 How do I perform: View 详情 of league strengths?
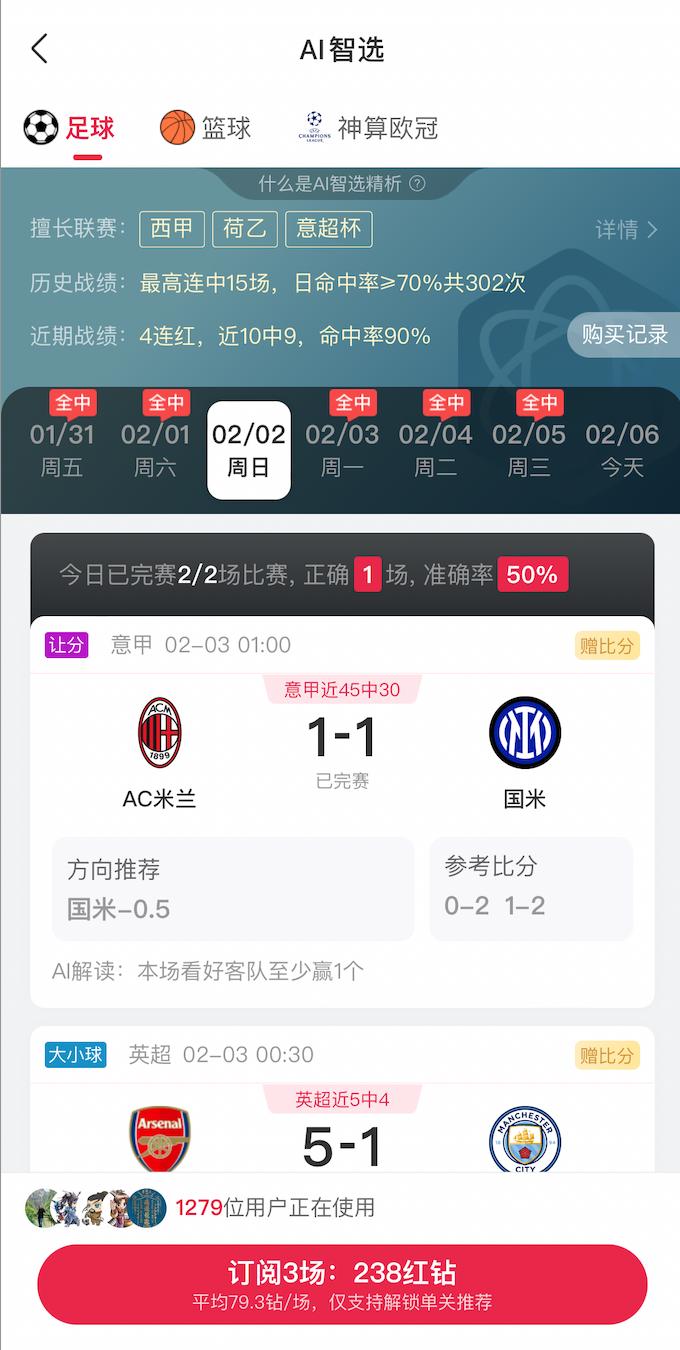pos(627,230)
